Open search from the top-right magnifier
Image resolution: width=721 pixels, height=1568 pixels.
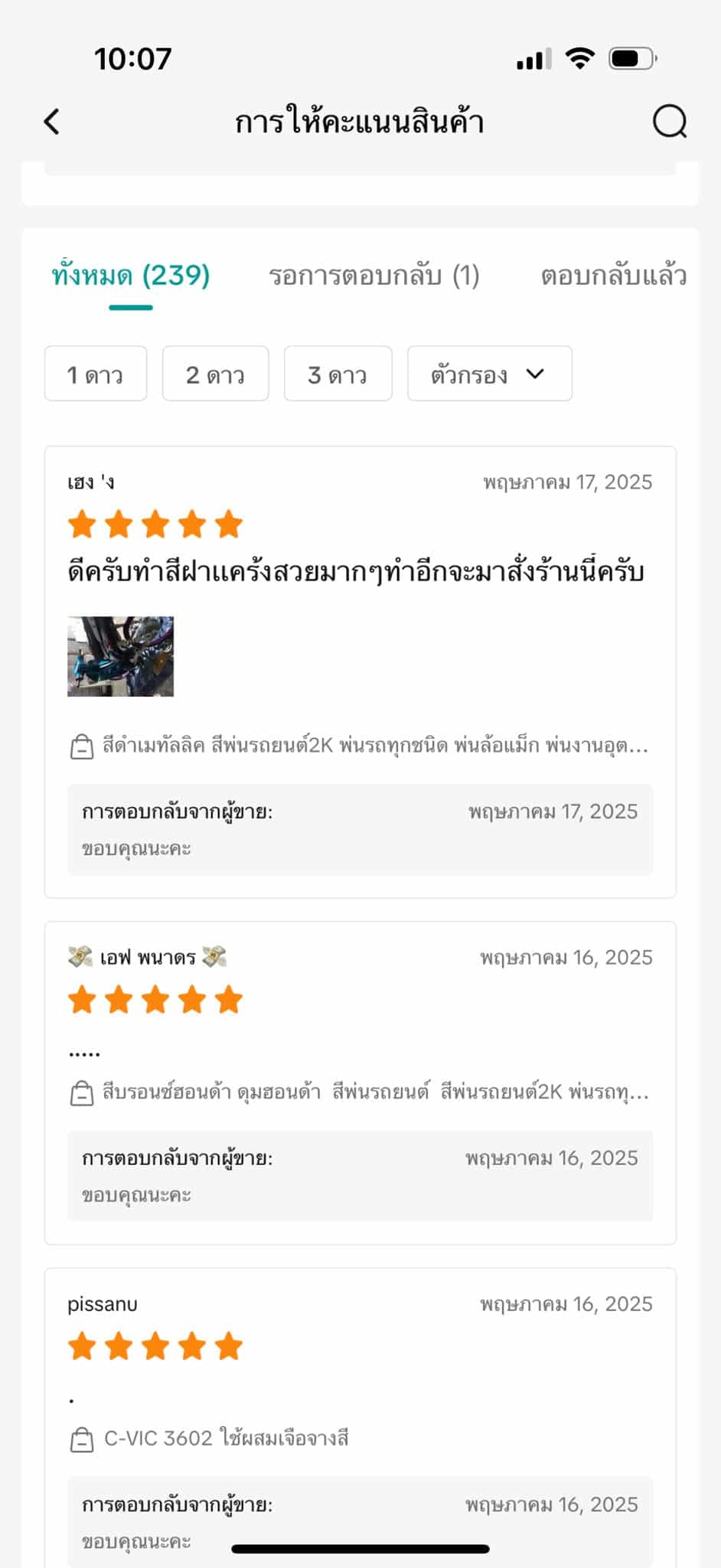click(670, 122)
